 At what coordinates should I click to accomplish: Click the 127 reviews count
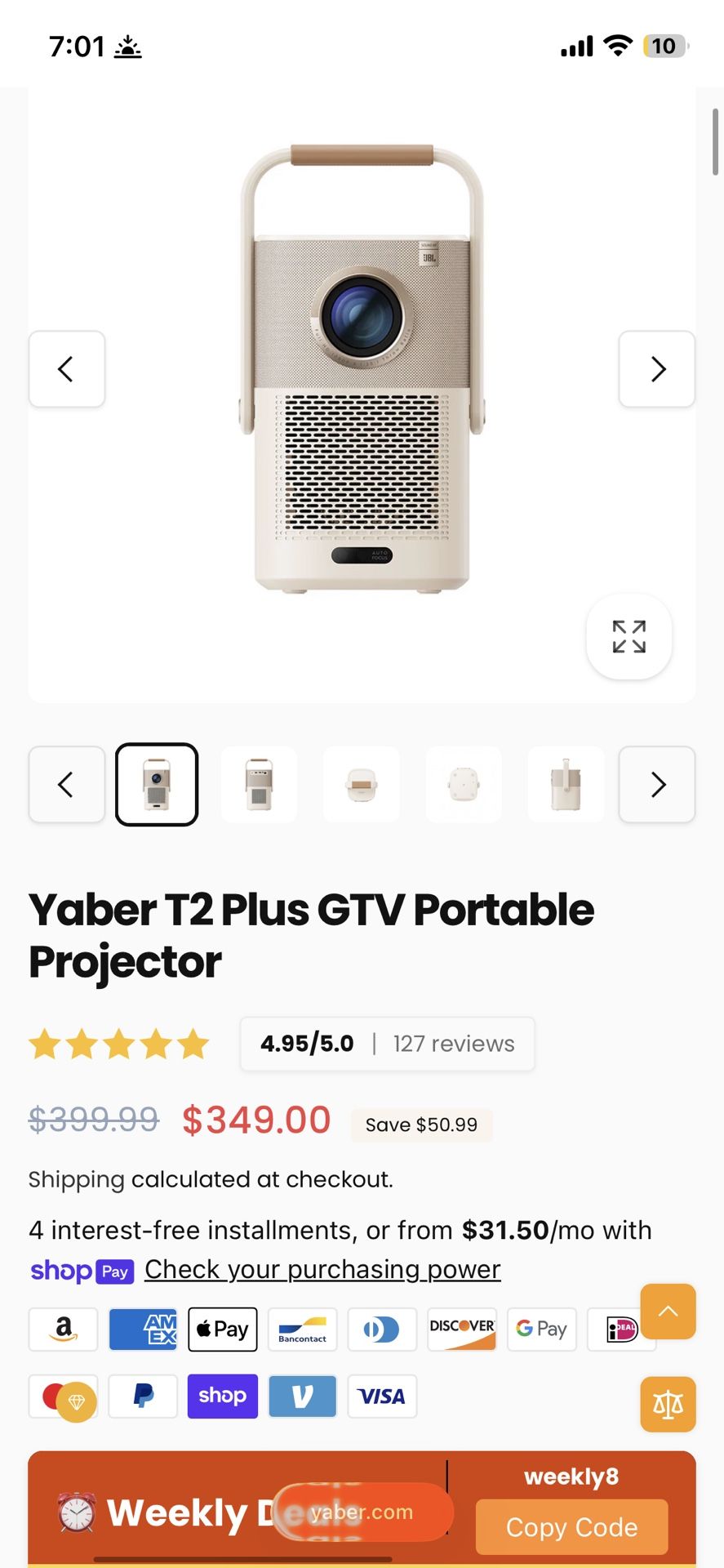(x=453, y=1043)
